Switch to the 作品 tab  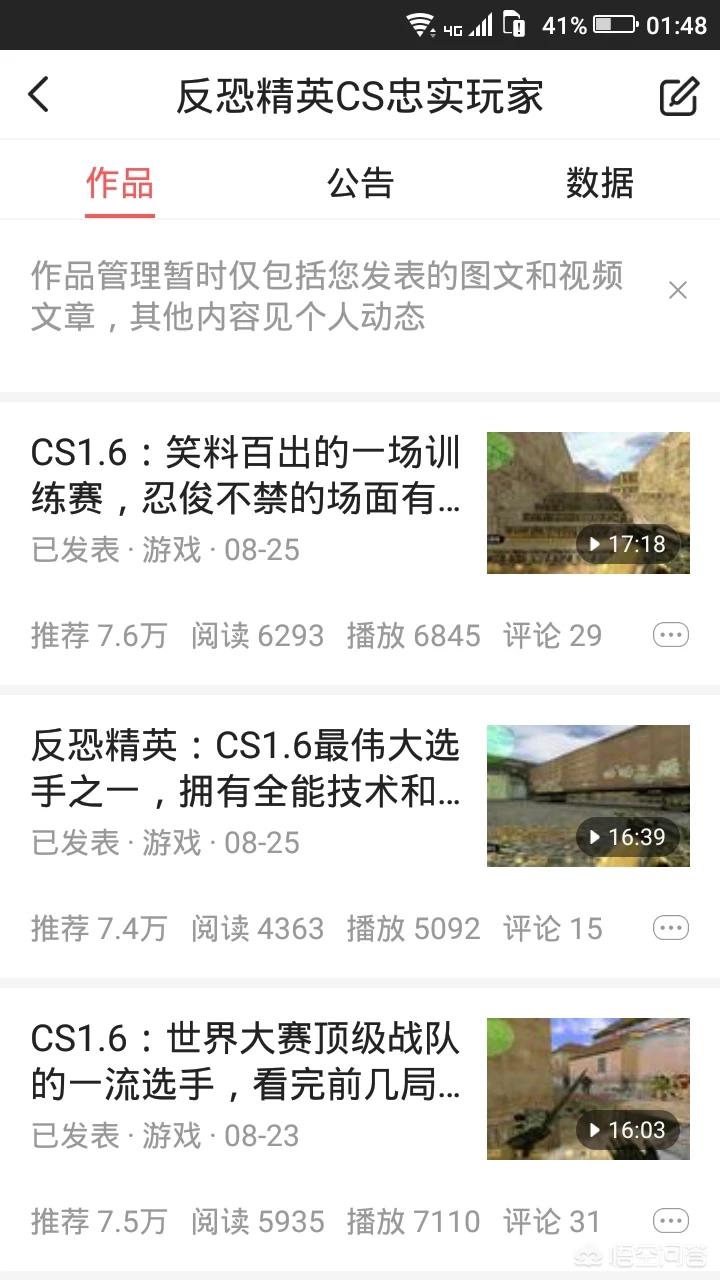pyautogui.click(x=120, y=184)
